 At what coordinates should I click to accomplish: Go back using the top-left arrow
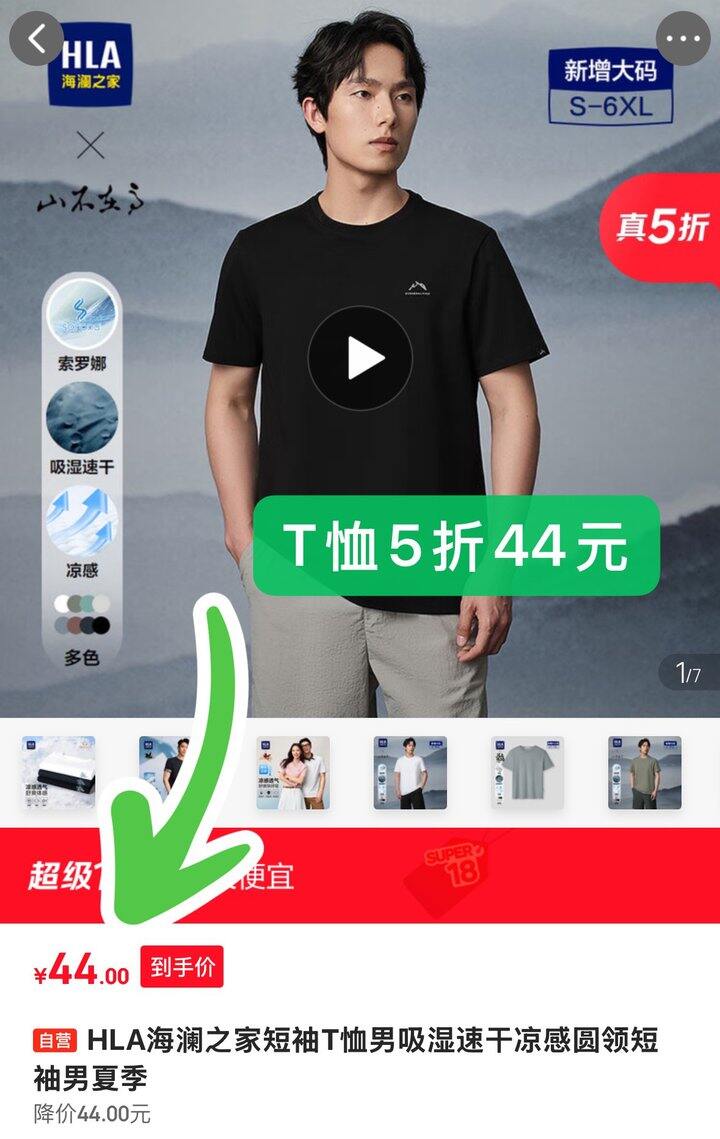[x=36, y=38]
